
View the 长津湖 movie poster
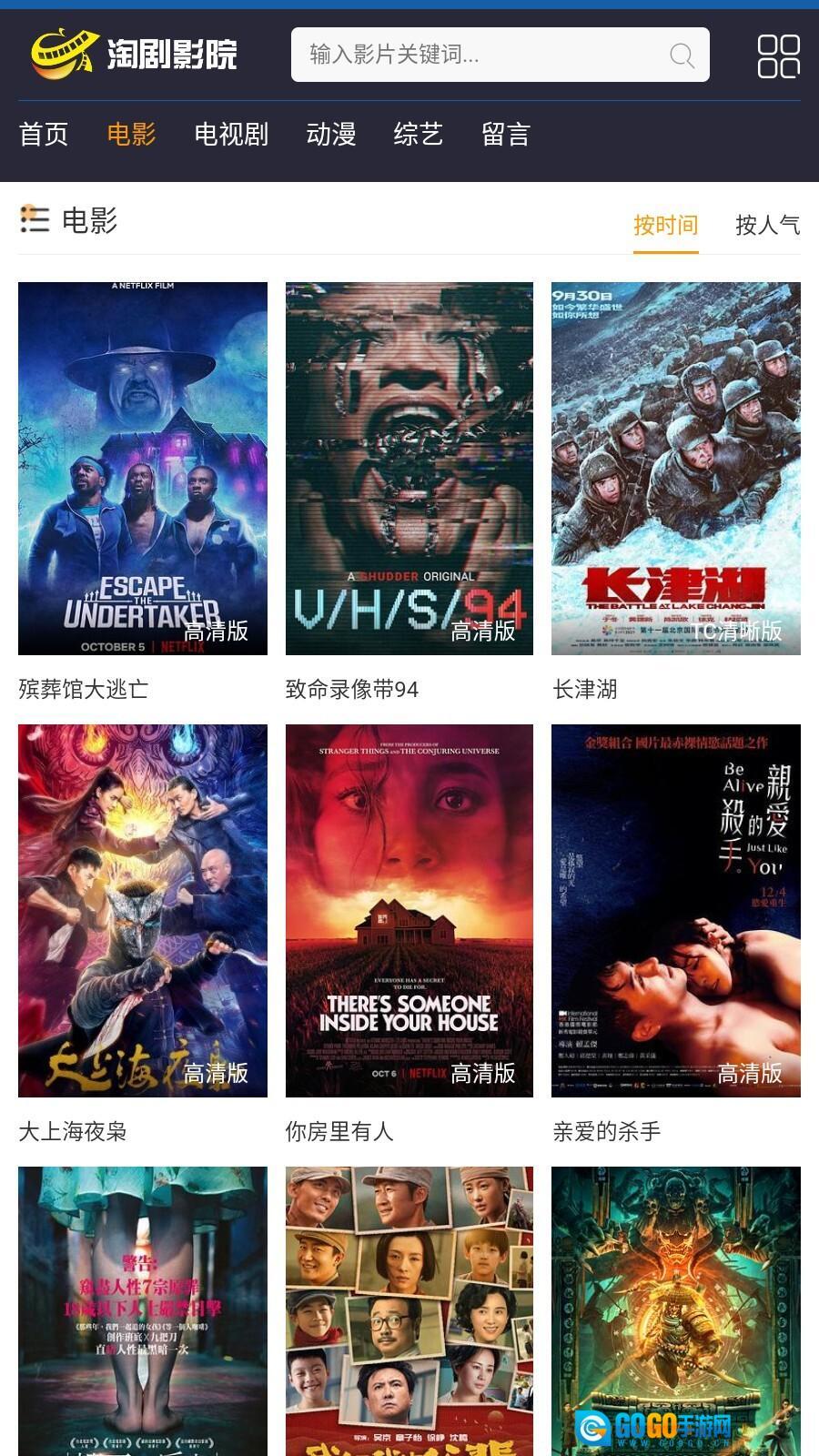pos(676,468)
